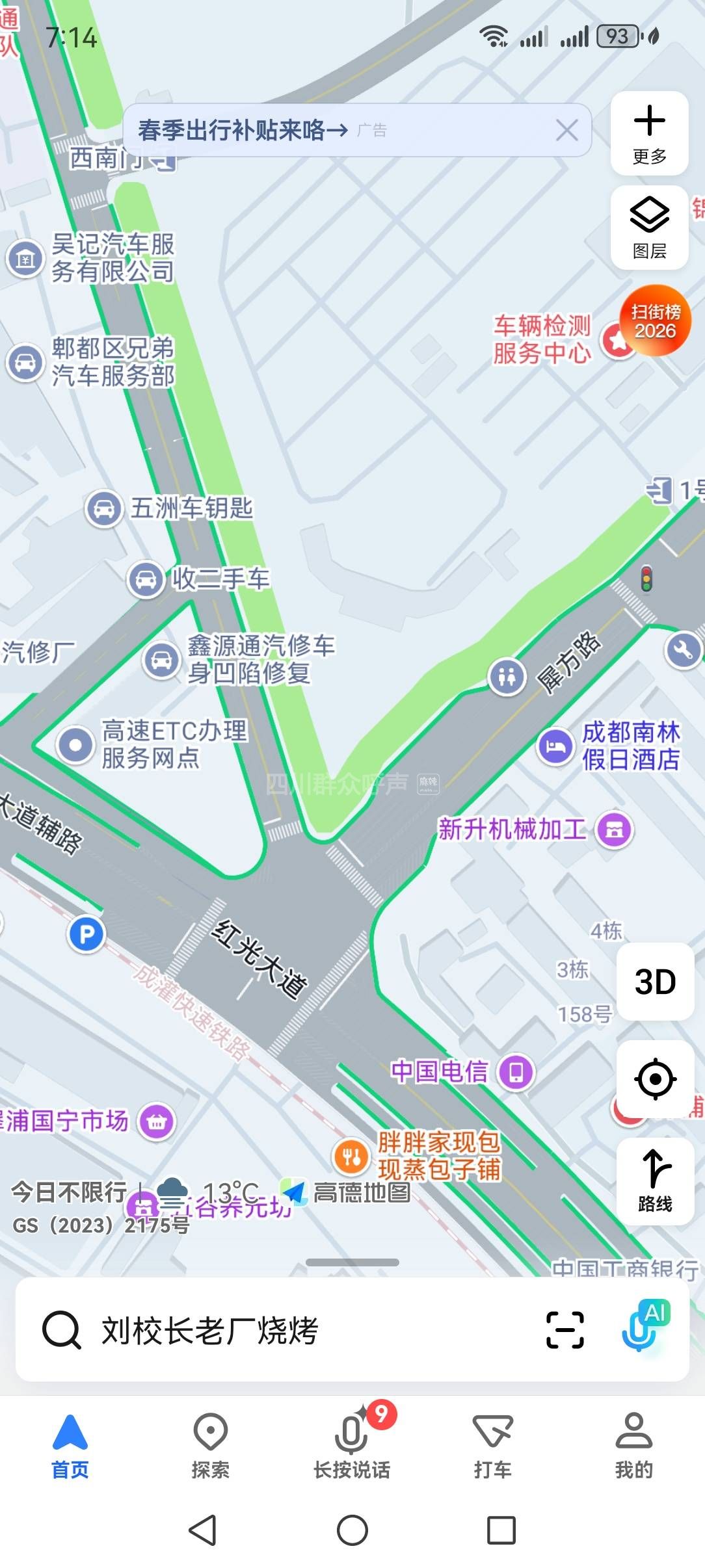705x1568 pixels.
Task: Open the scan icon in search bar
Action: click(565, 1330)
